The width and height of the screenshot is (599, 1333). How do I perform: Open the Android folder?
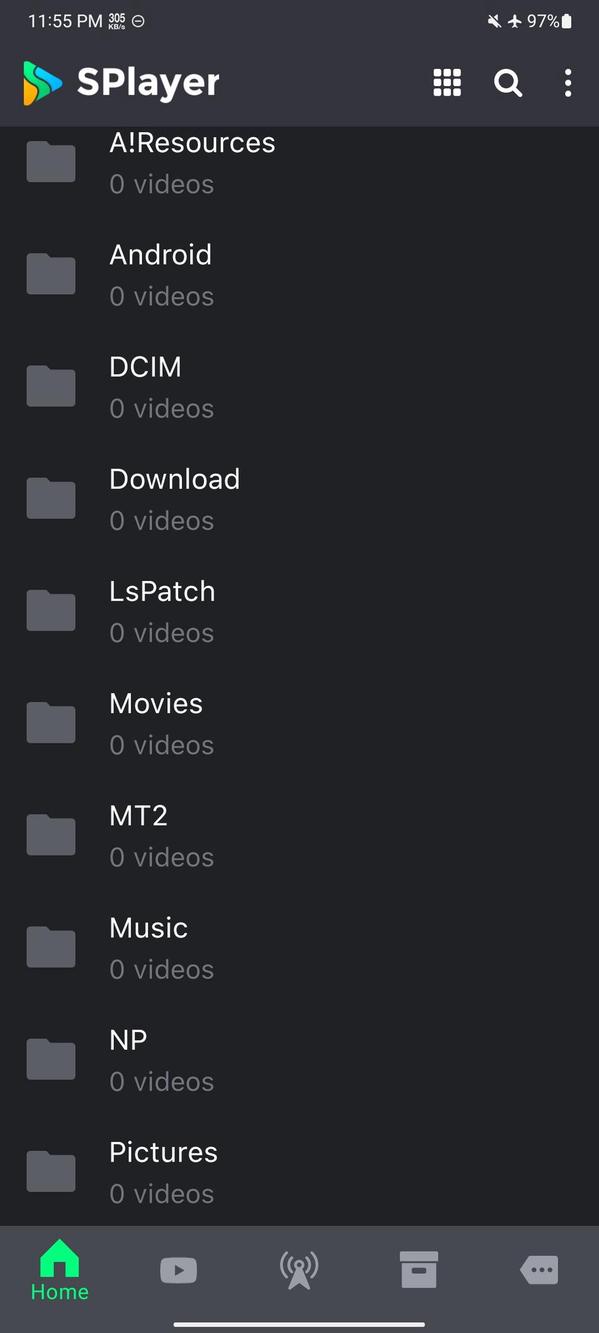[x=299, y=274]
